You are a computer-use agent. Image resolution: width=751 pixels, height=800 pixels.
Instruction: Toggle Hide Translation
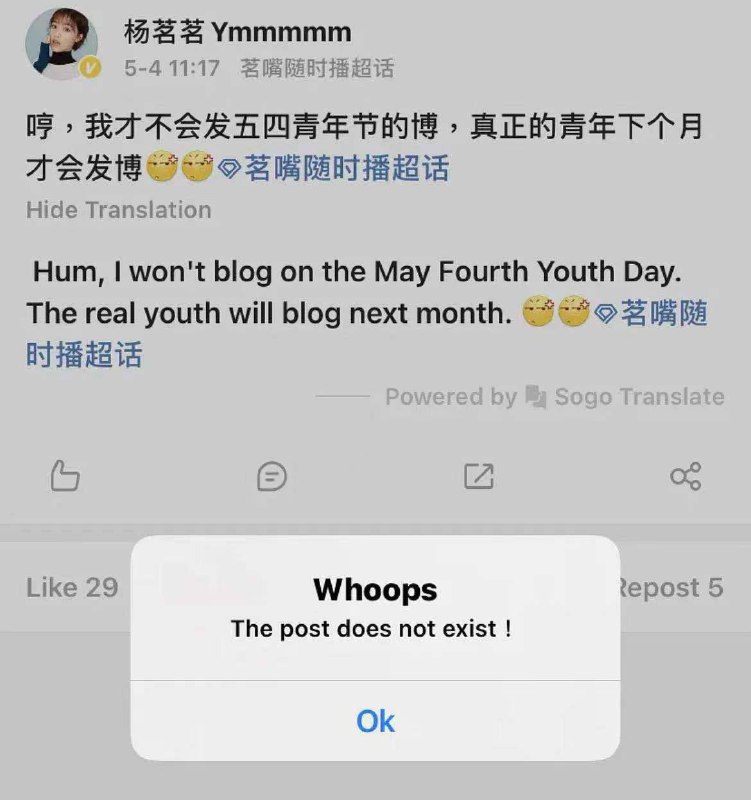coord(117,209)
